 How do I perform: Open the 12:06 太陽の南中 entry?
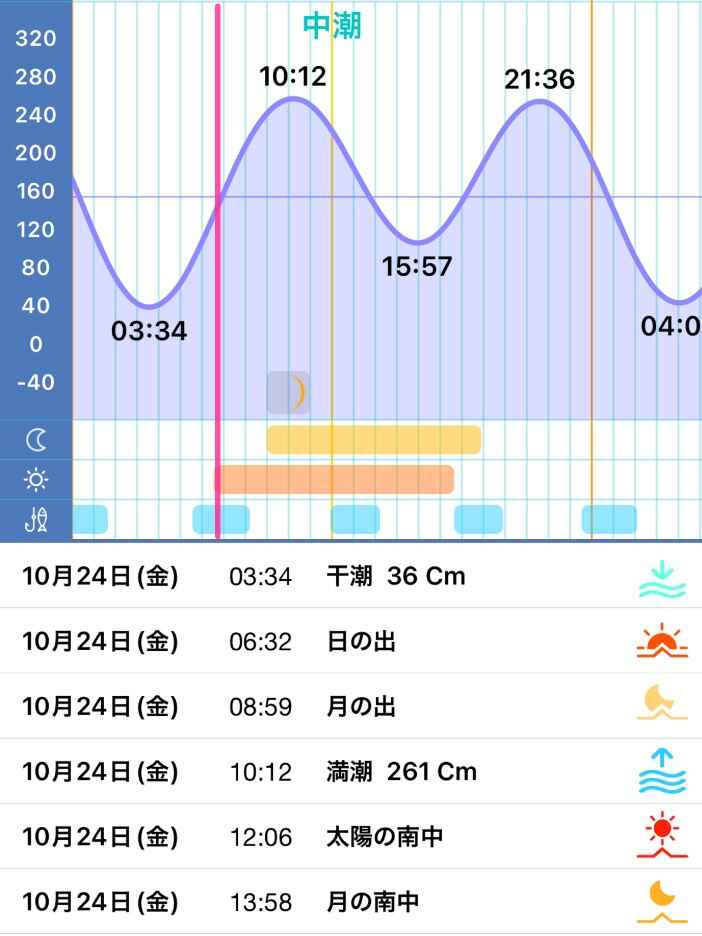[350, 837]
